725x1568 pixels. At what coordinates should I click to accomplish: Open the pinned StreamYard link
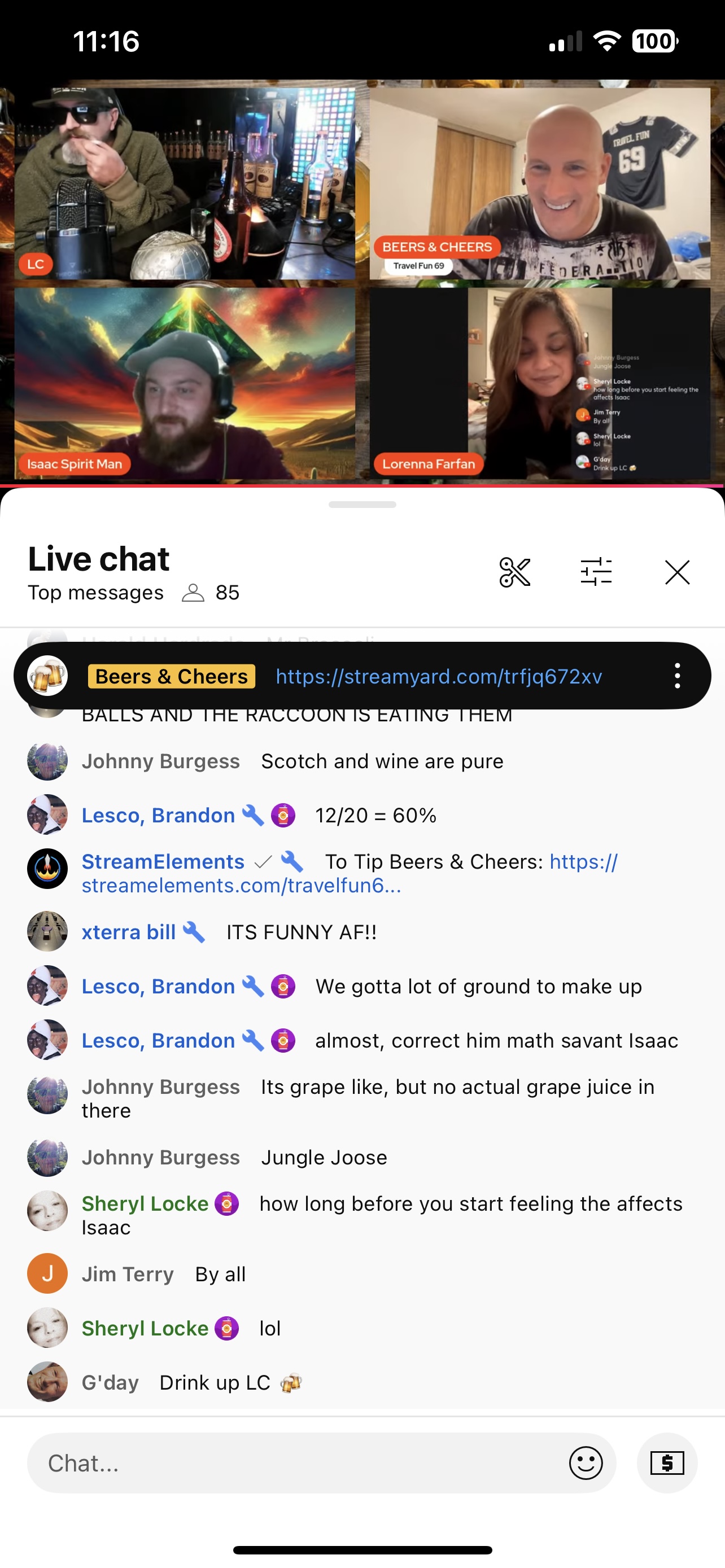click(x=438, y=676)
